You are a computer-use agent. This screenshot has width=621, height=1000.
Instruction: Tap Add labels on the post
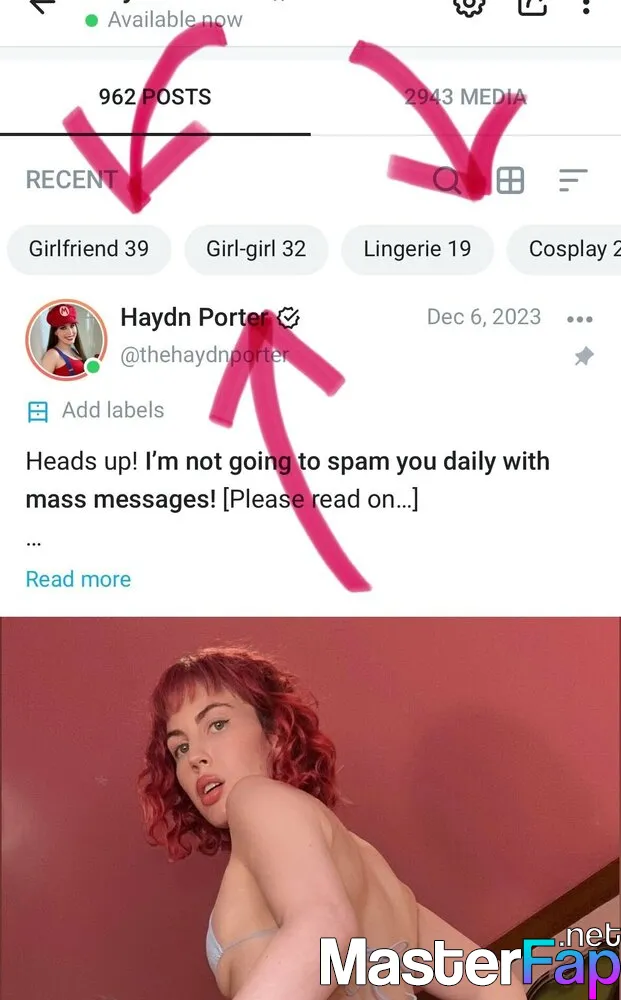[96, 410]
